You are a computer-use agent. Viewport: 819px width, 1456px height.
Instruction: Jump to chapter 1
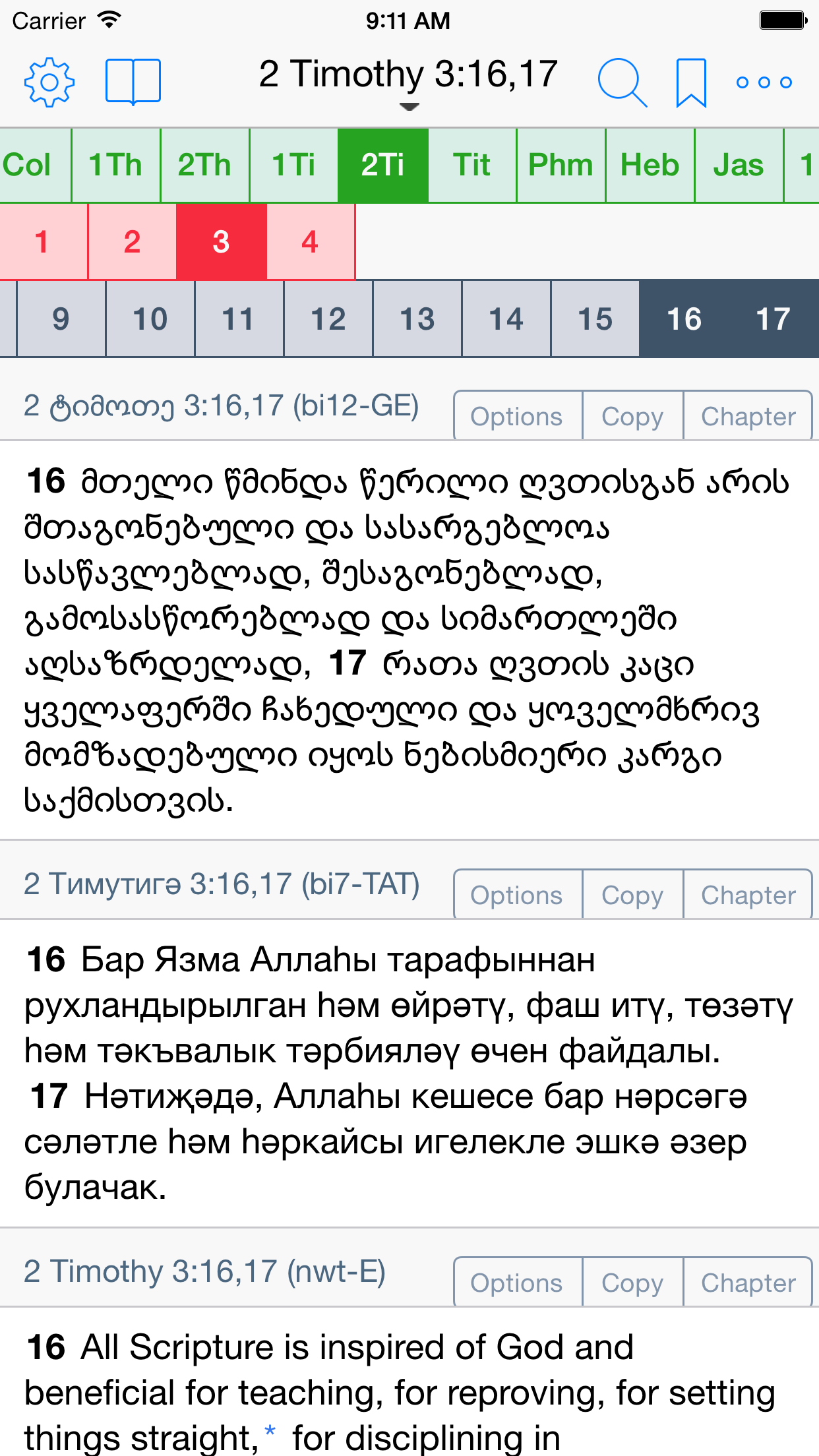(42, 242)
